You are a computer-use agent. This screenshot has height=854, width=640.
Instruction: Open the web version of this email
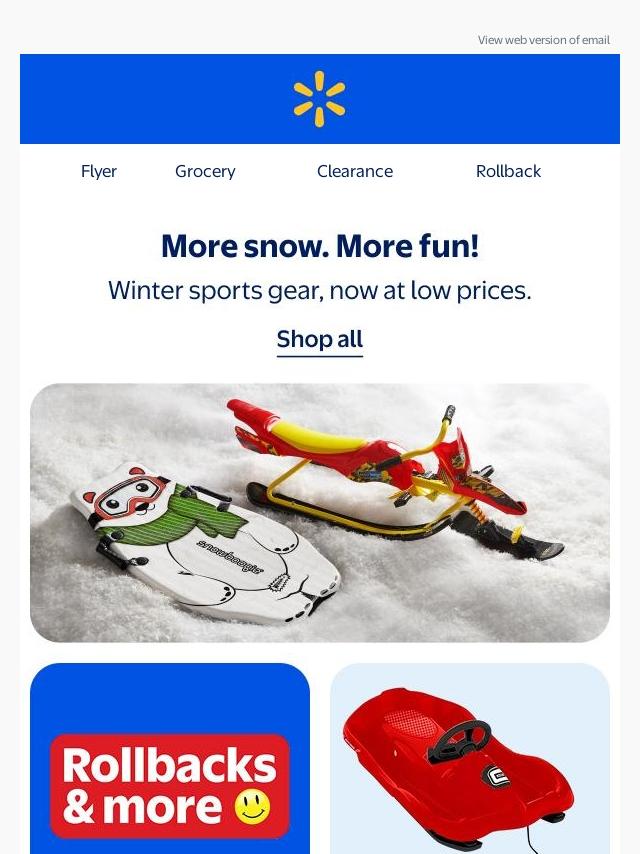[543, 40]
